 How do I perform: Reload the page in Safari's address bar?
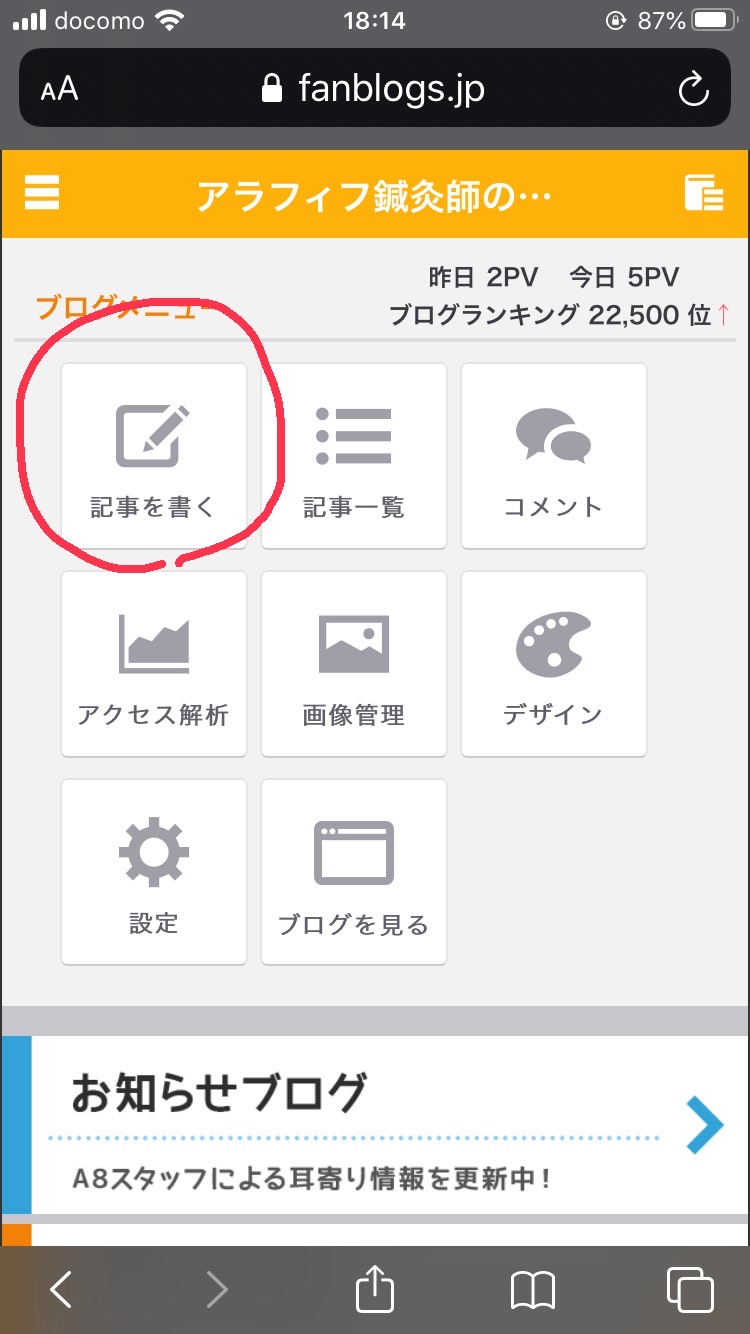coord(693,90)
